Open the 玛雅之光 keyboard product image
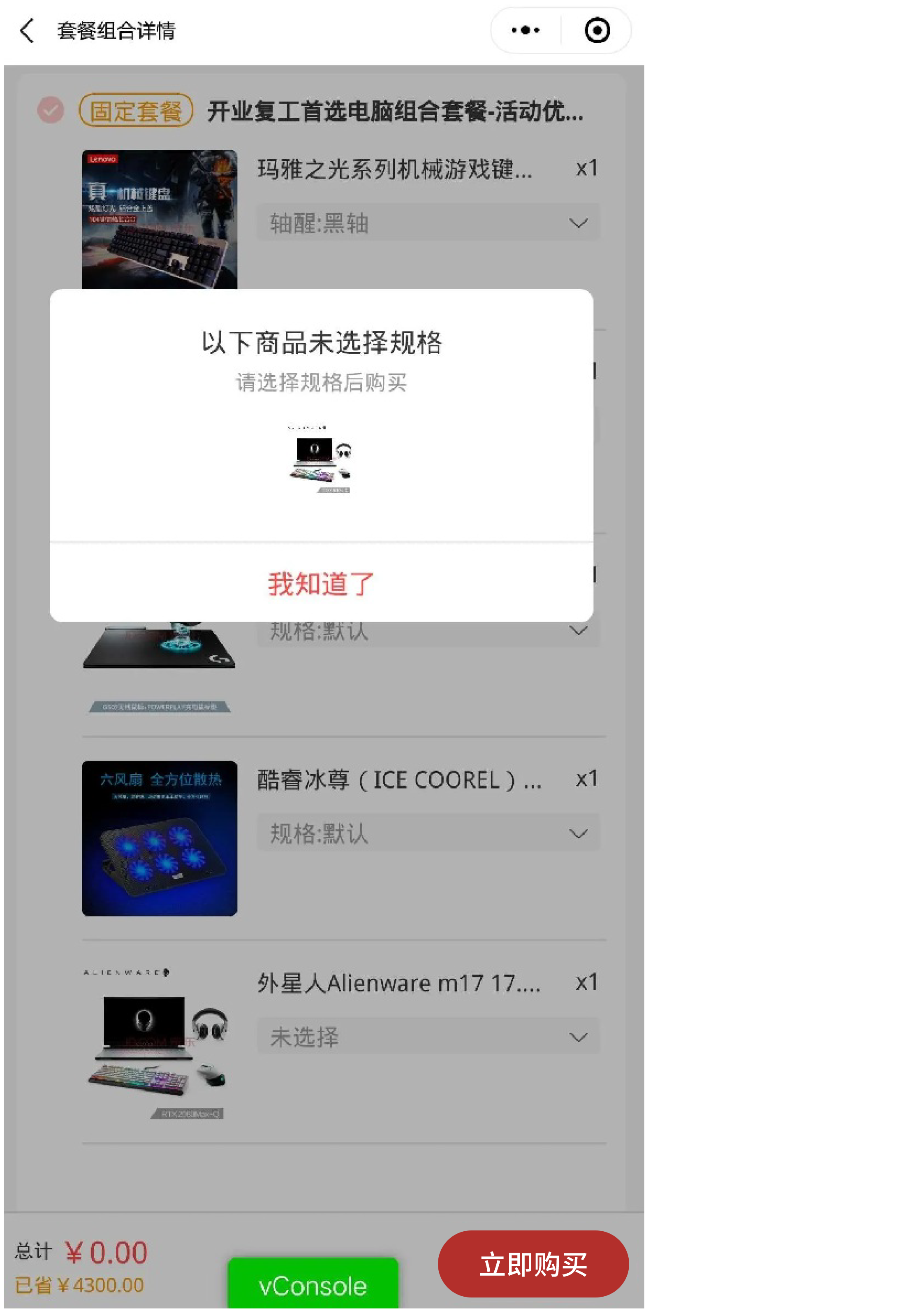 pyautogui.click(x=159, y=220)
